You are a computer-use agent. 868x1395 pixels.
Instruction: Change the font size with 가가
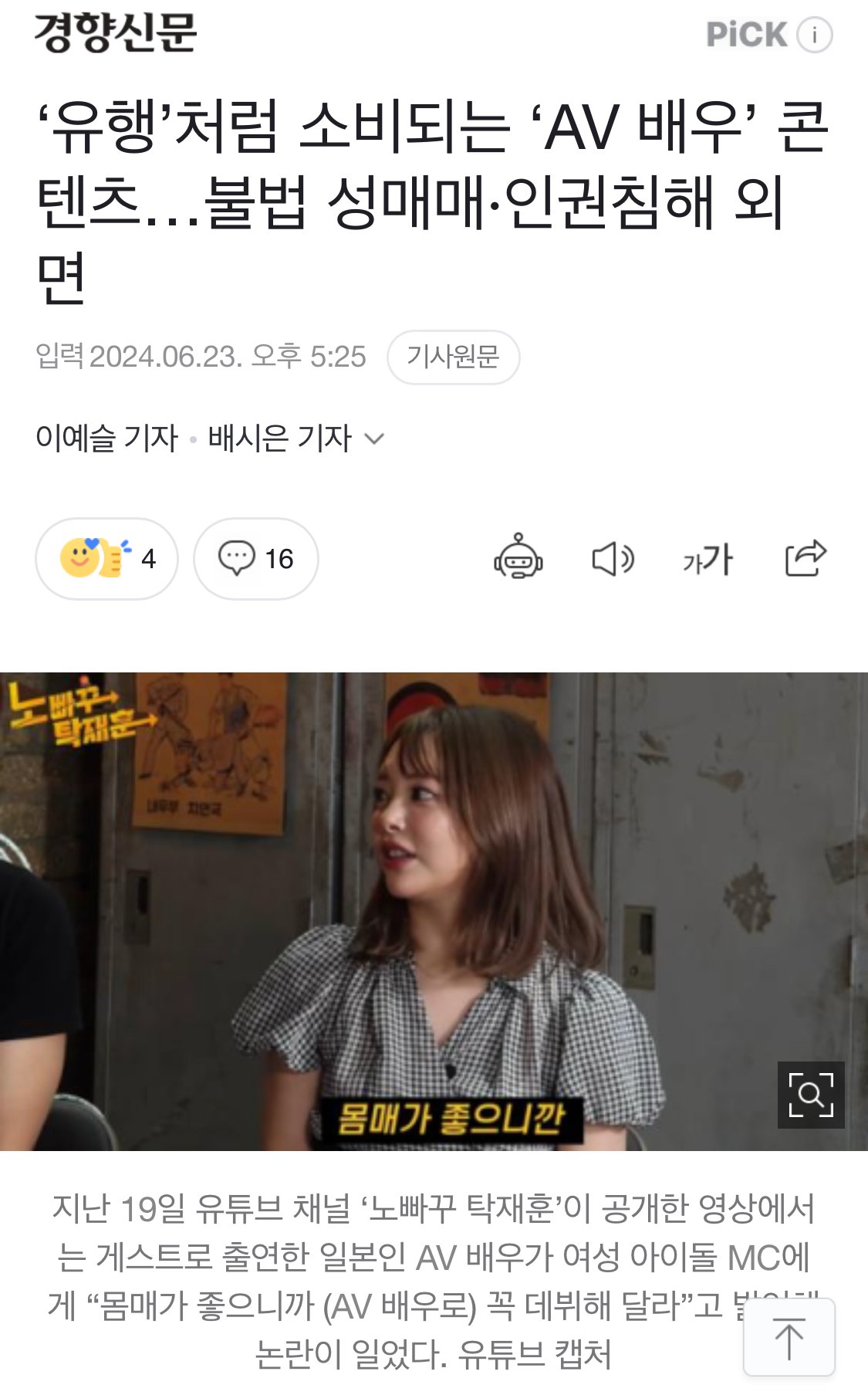click(708, 558)
